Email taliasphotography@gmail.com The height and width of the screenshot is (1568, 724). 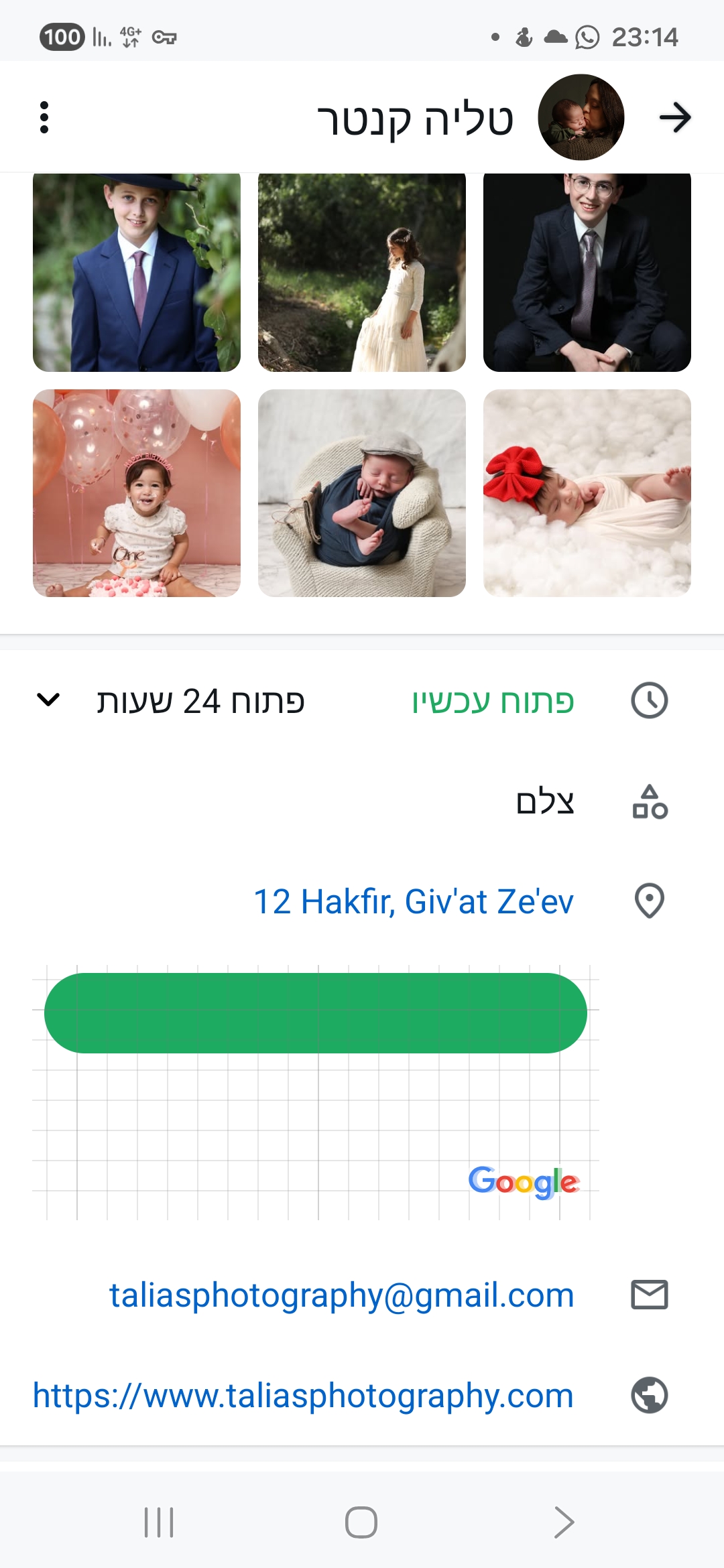[342, 1295]
